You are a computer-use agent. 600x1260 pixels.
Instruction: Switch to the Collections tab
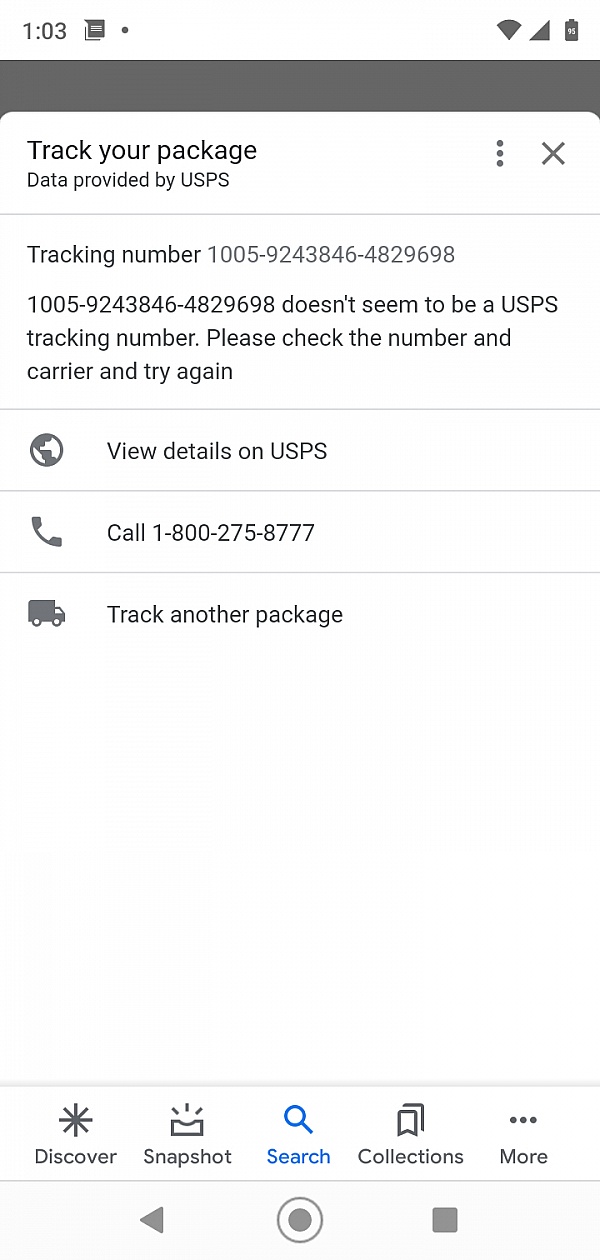[410, 1136]
